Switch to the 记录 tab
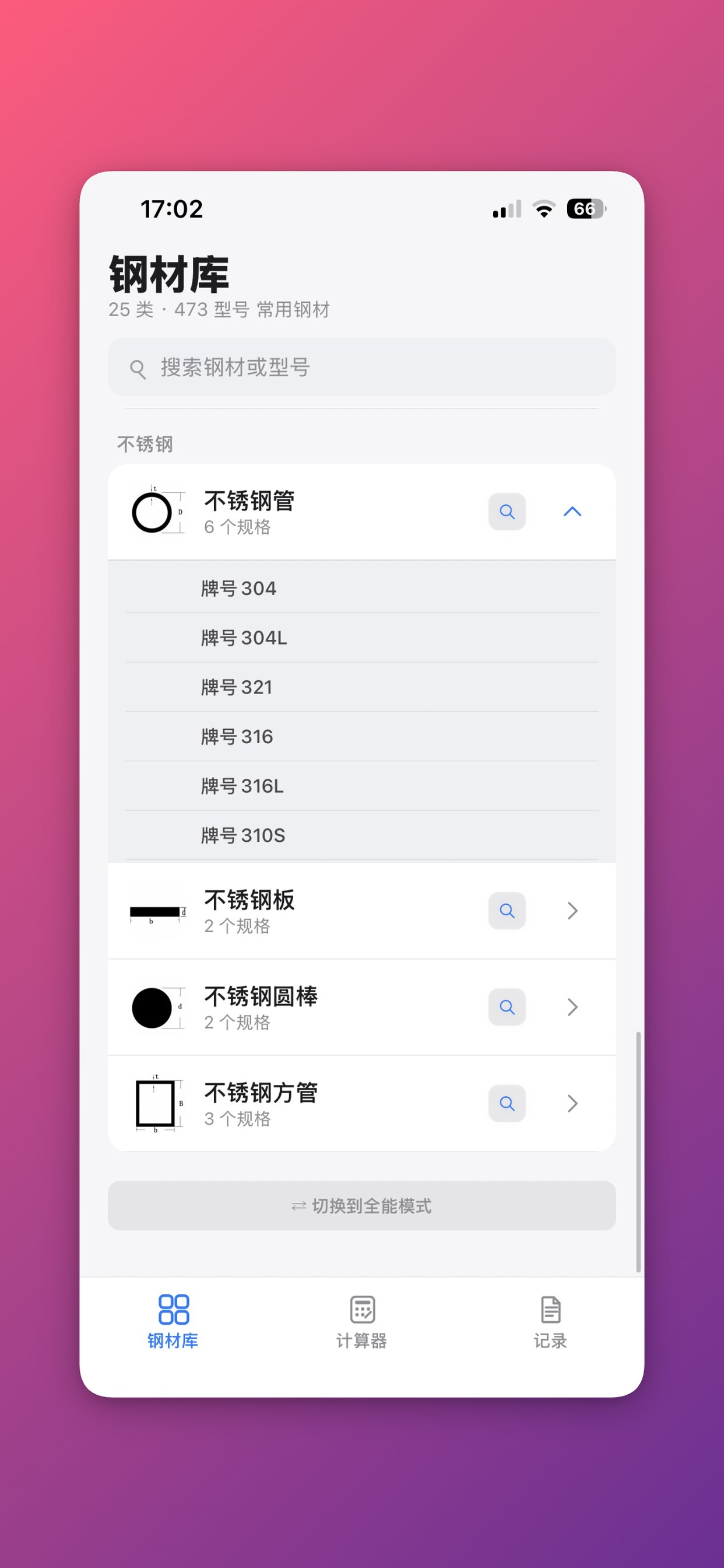The width and height of the screenshot is (724, 1568). tap(550, 1322)
